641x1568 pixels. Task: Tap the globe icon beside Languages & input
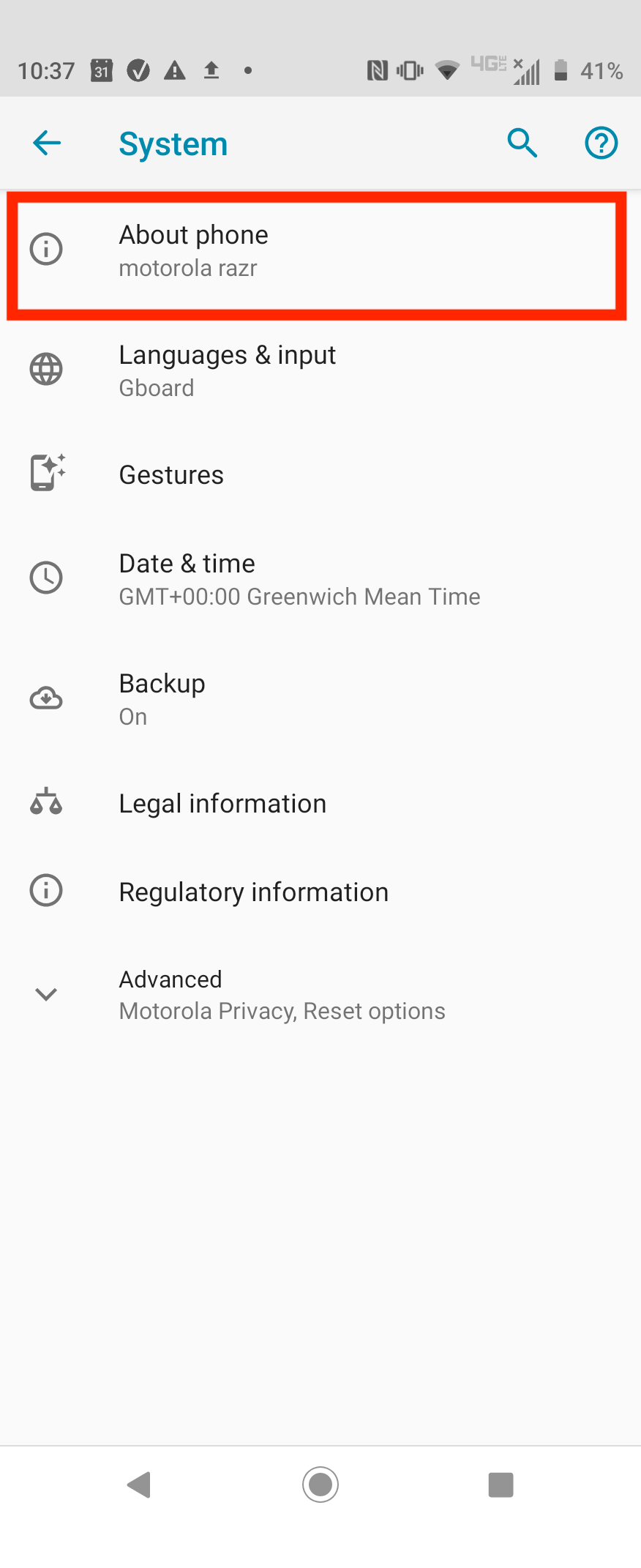[x=46, y=370]
